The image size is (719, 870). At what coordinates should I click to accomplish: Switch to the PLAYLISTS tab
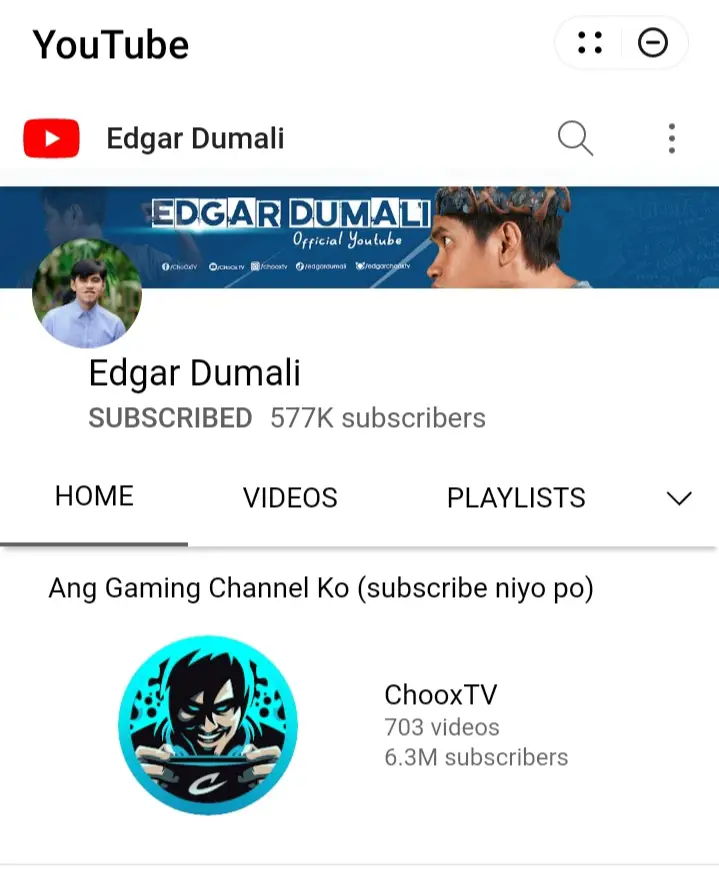tap(516, 498)
